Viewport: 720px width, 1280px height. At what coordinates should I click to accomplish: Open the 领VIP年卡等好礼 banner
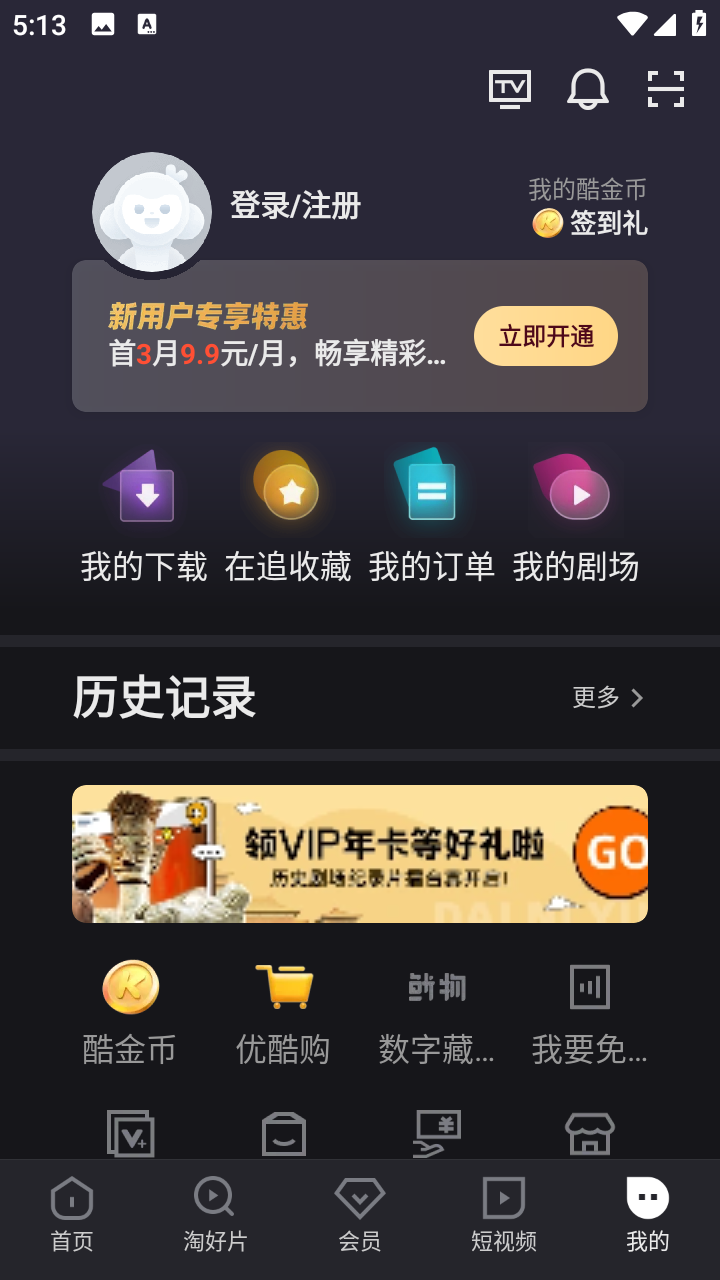pyautogui.click(x=360, y=853)
